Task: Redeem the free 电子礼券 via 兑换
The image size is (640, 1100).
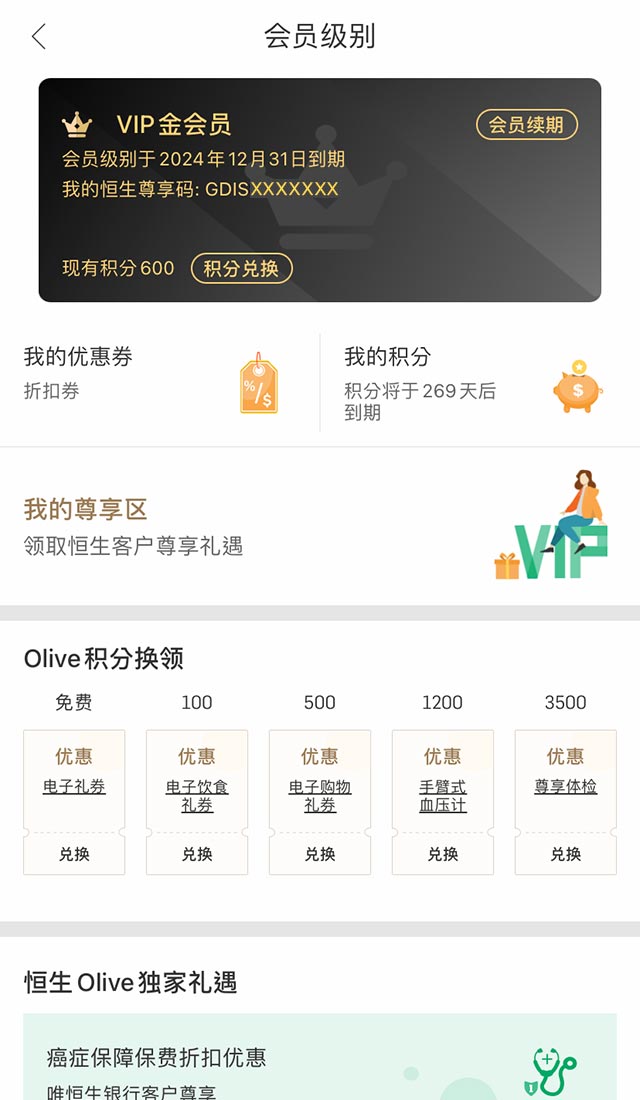Action: [74, 854]
